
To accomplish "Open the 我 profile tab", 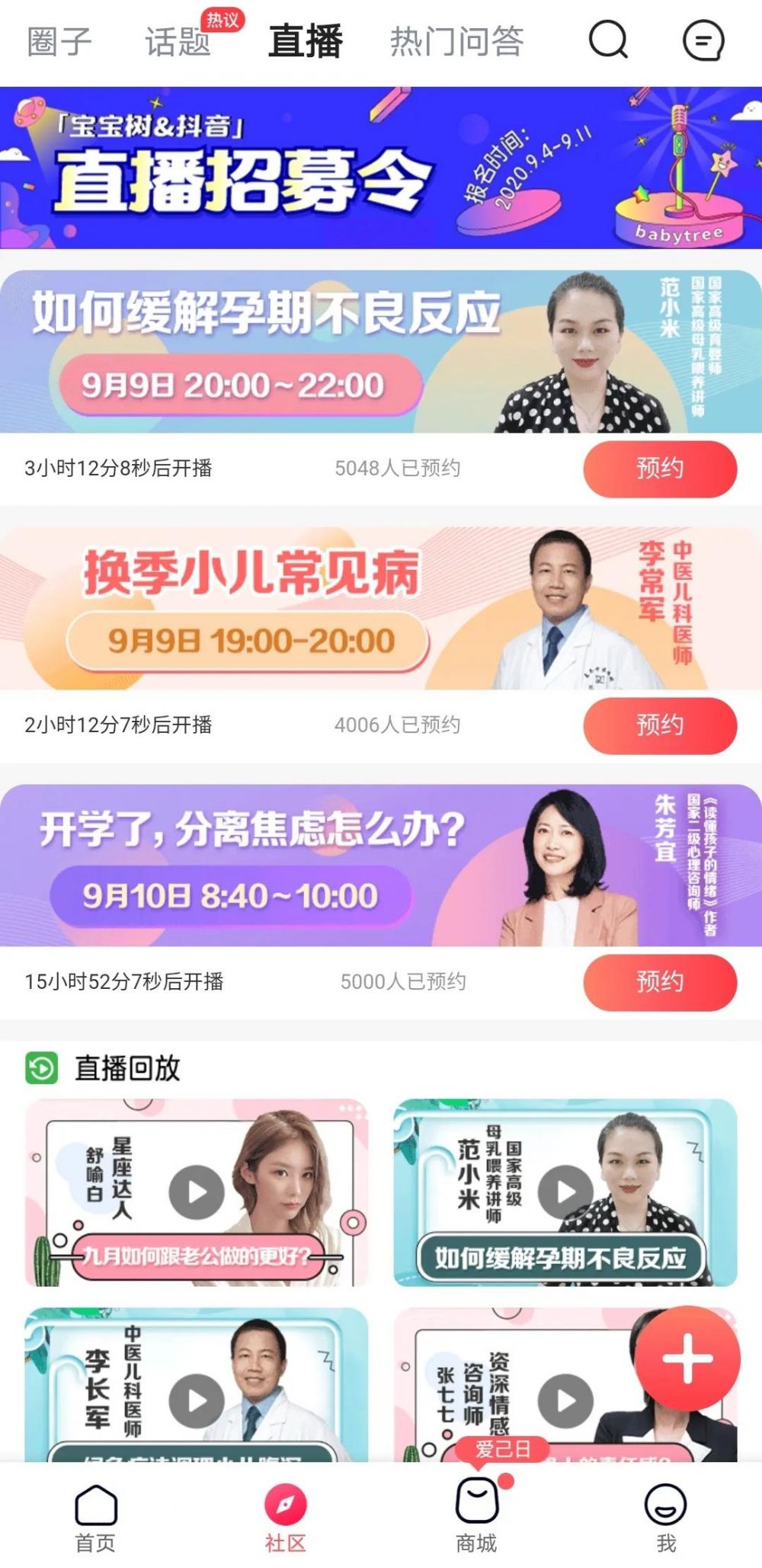I will (666, 1518).
